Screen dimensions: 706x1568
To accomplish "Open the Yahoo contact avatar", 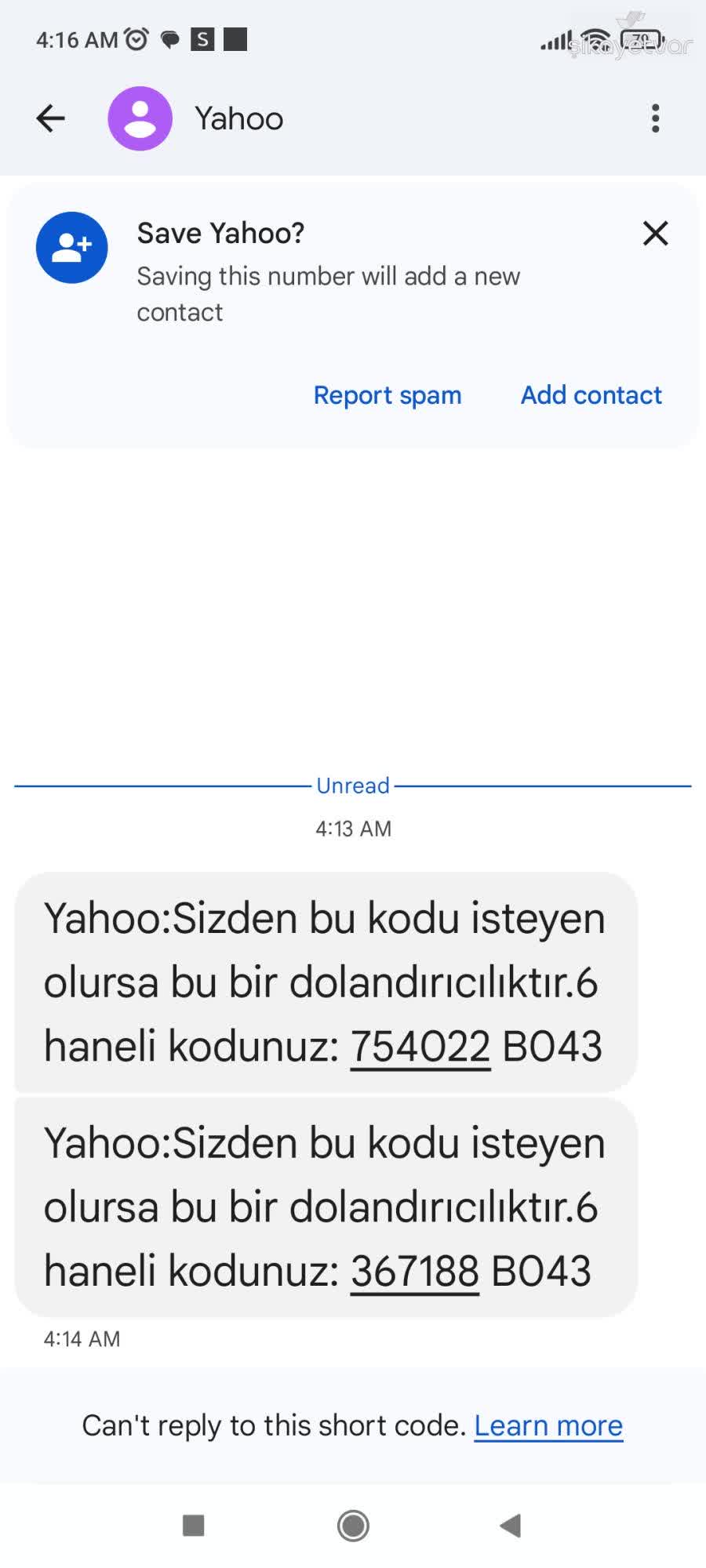I will (140, 118).
